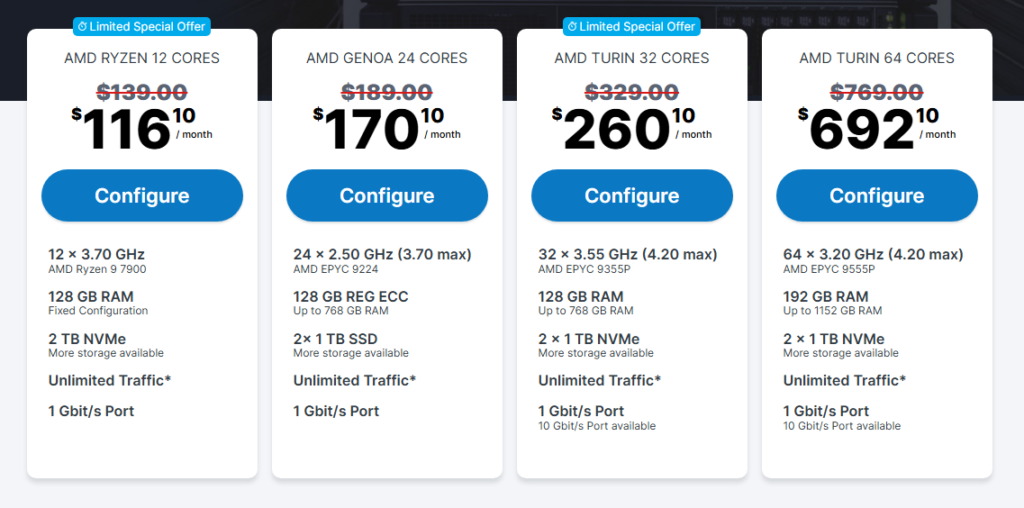
Task: Configure the AMD Ryzen 12 Cores server
Action: (142, 195)
